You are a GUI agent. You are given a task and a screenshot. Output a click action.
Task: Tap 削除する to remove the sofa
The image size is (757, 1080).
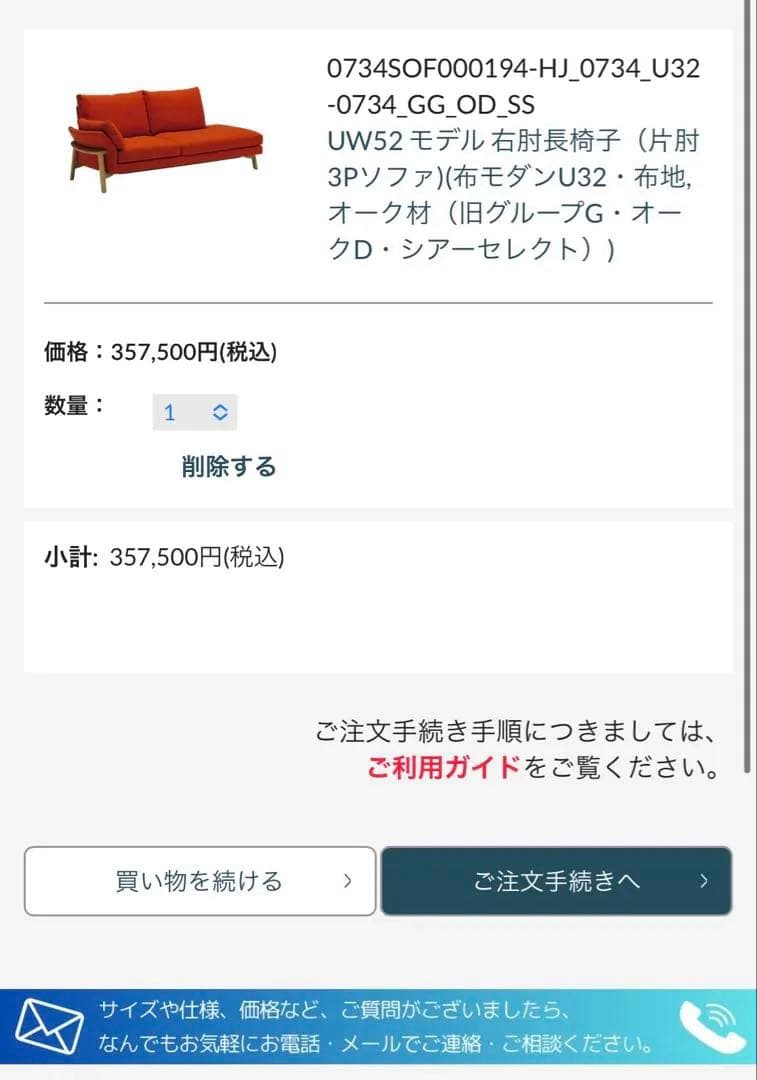tap(229, 466)
